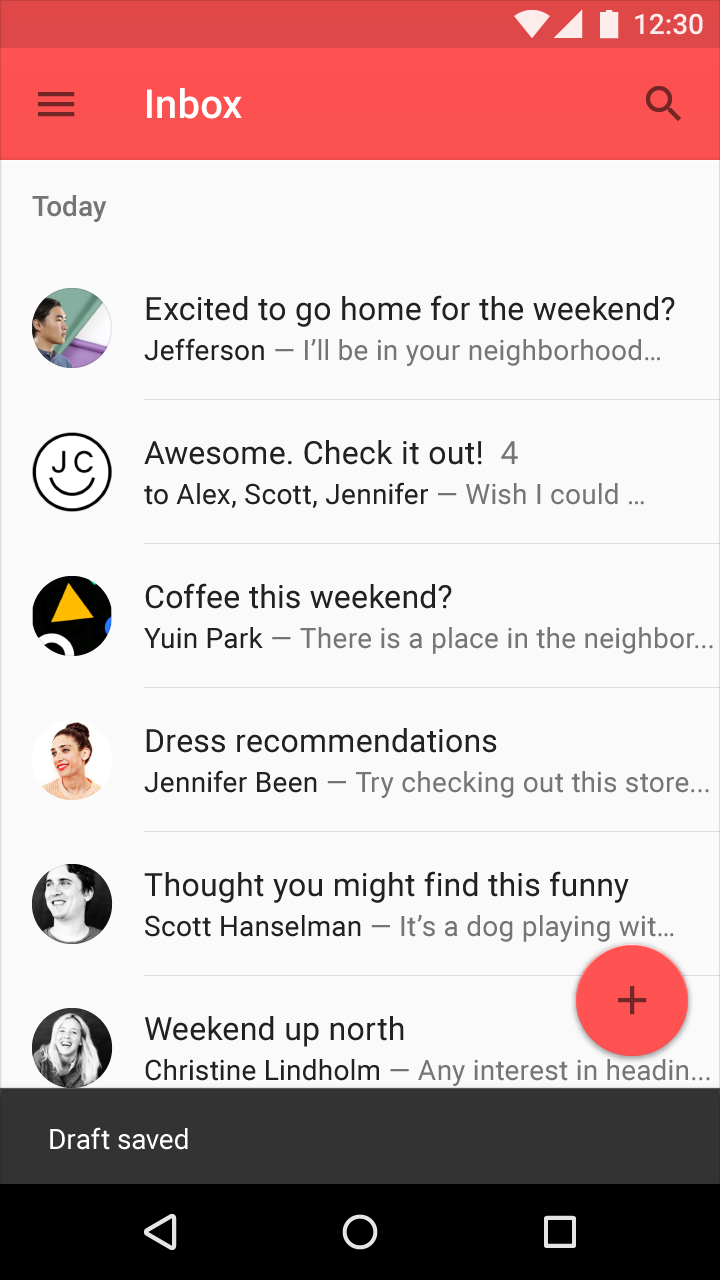720x1280 pixels.
Task: Open the recent apps square button
Action: click(560, 1232)
